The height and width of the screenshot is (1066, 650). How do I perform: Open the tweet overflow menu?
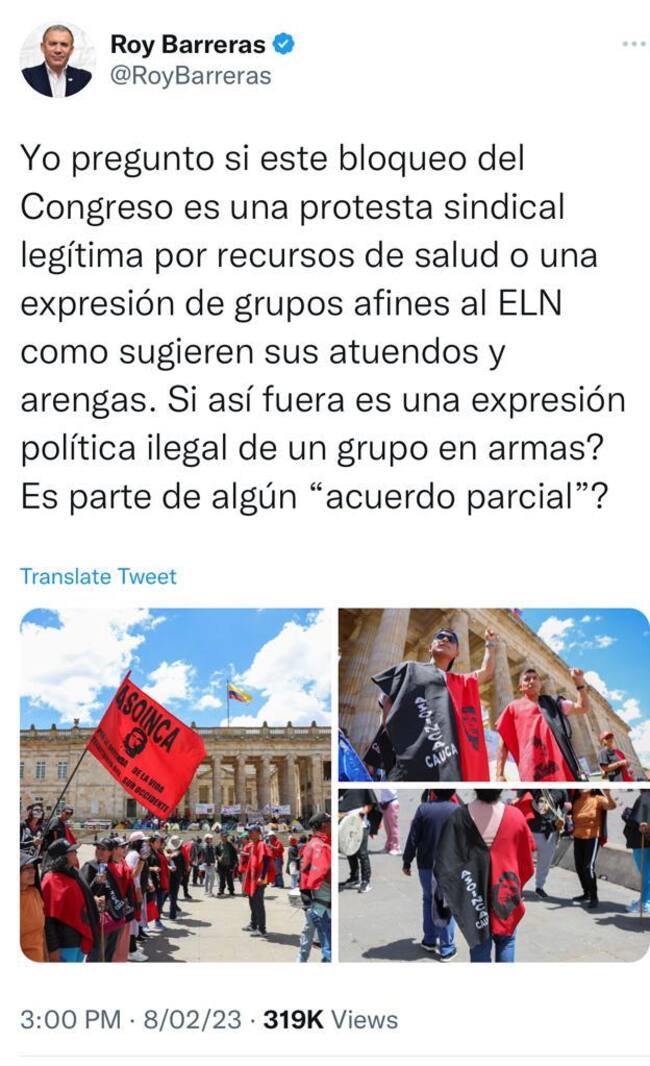(634, 44)
